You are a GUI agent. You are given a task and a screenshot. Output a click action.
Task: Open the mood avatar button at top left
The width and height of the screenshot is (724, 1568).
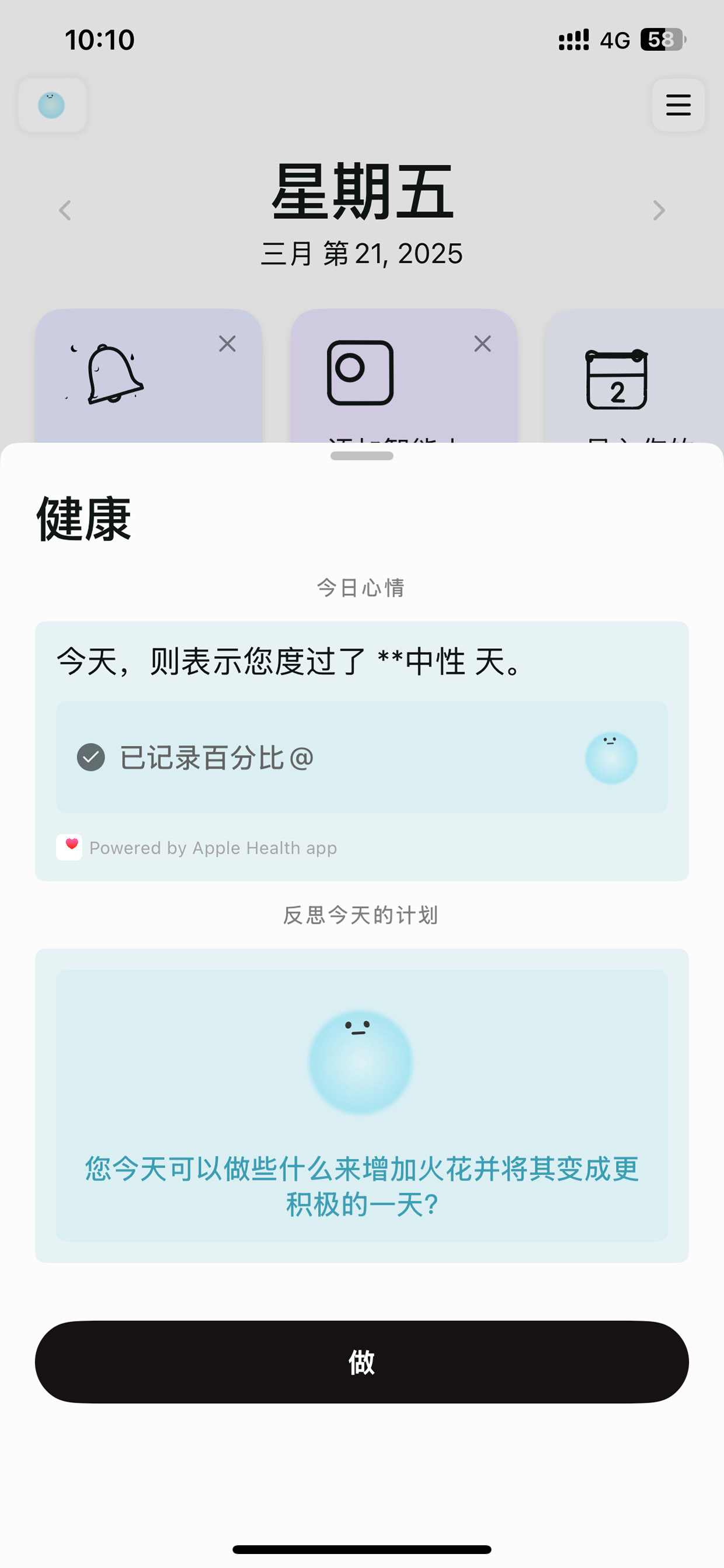(x=53, y=105)
